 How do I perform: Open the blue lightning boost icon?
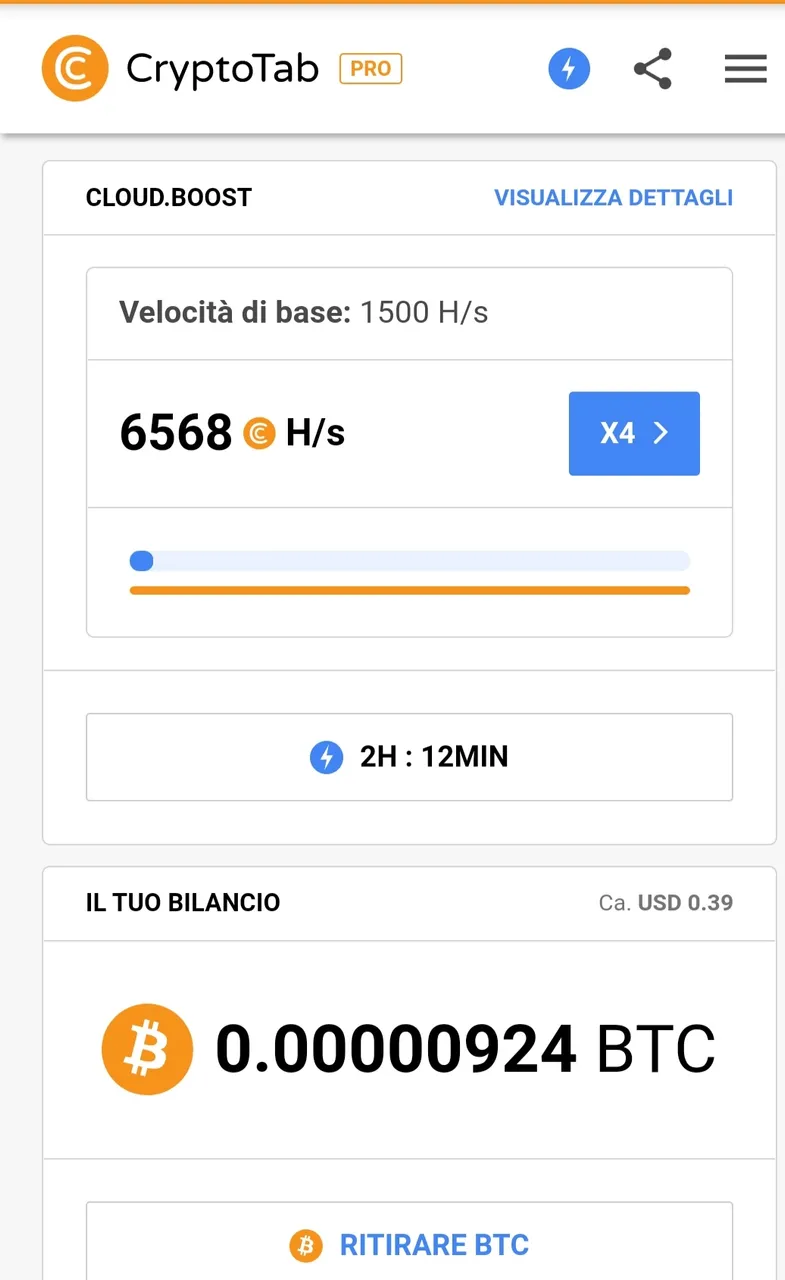(569, 69)
